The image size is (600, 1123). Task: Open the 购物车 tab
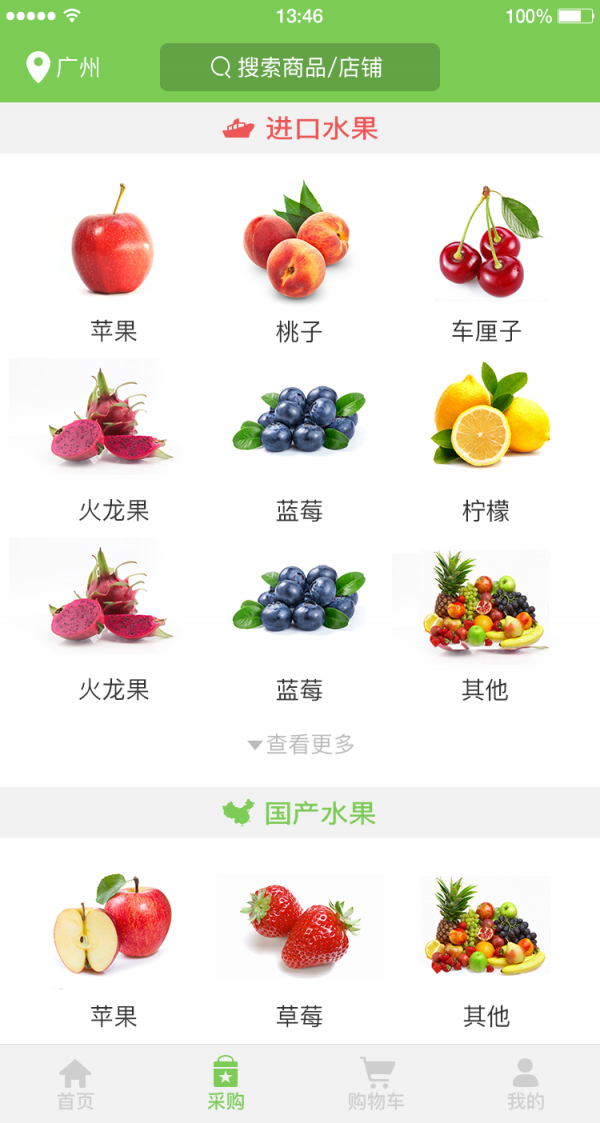376,1085
